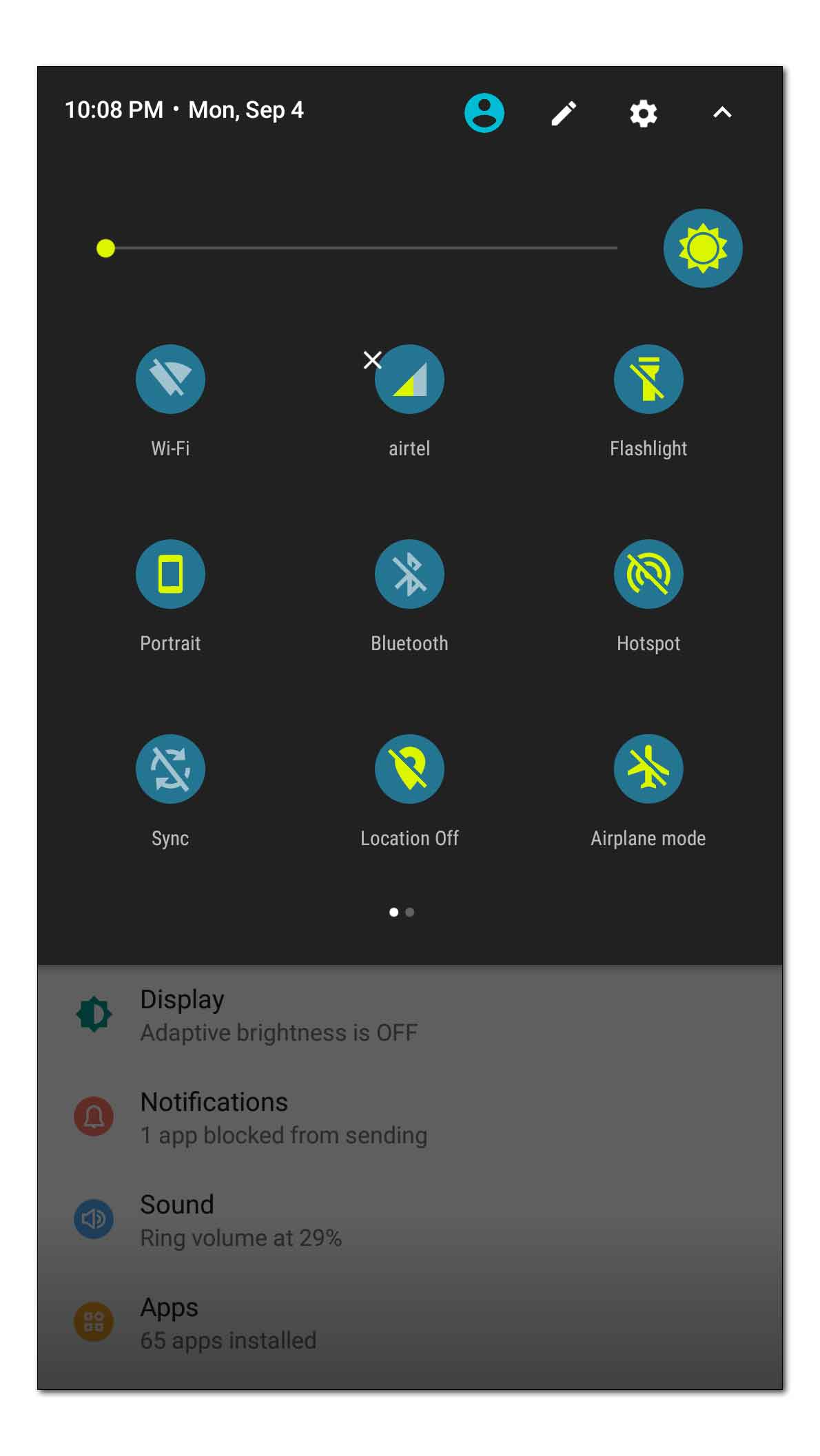Screen dimensions: 820x1456
Task: Enable Airplane mode
Action: click(648, 769)
